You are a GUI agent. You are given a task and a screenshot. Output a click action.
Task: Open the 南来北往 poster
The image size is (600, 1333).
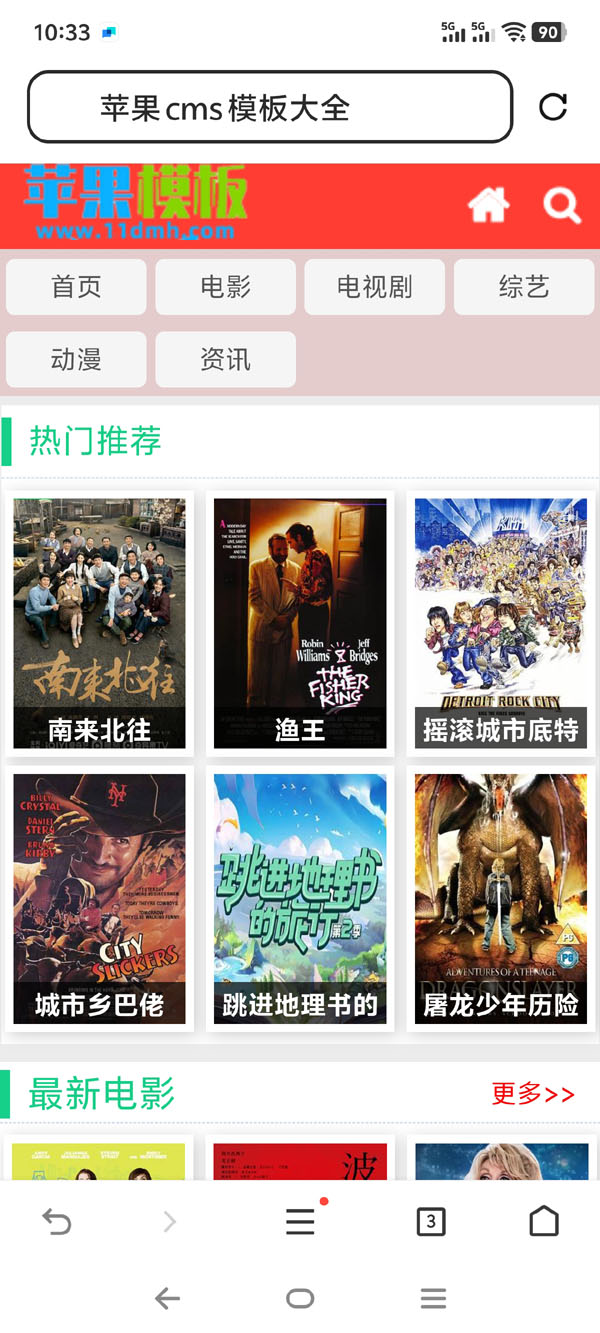pos(99,623)
